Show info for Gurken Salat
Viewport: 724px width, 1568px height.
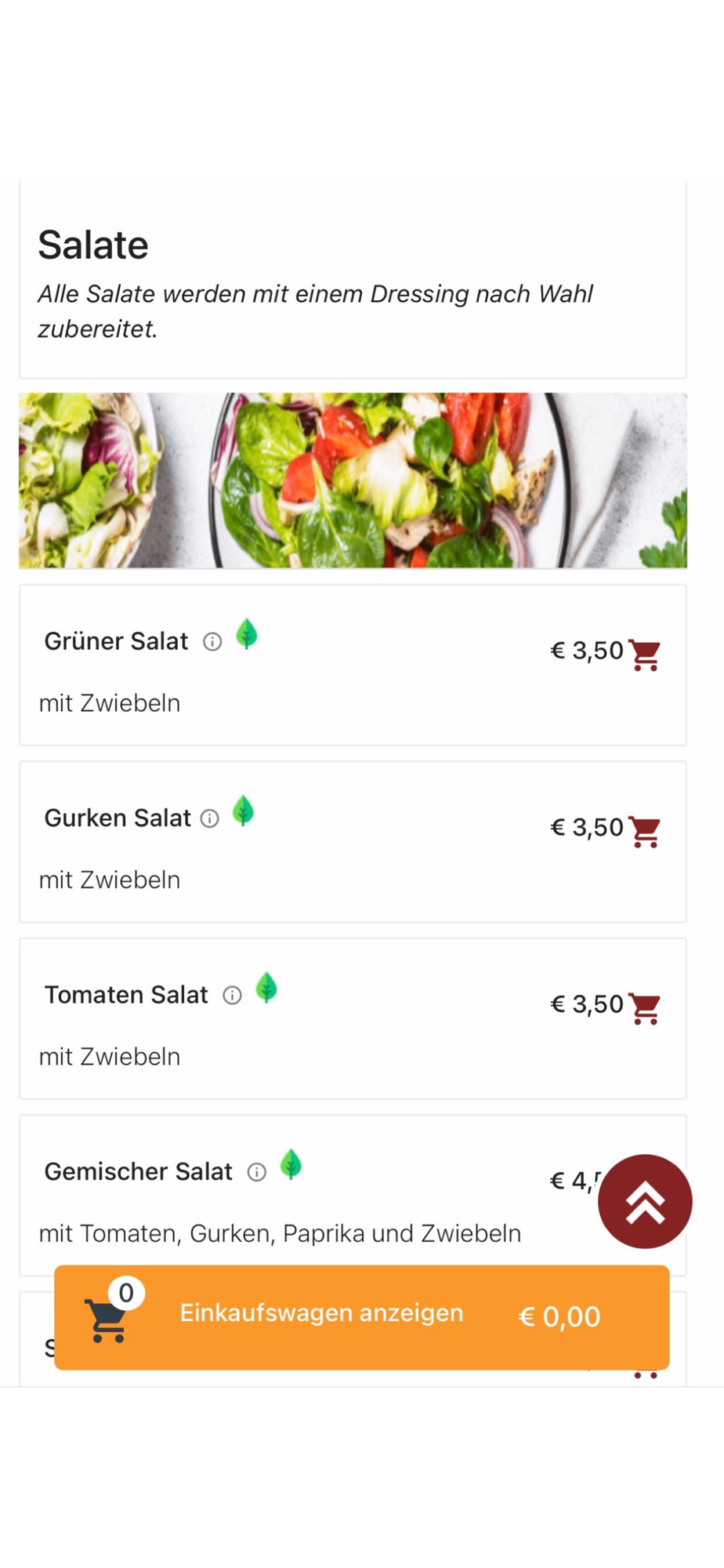pyautogui.click(x=209, y=818)
